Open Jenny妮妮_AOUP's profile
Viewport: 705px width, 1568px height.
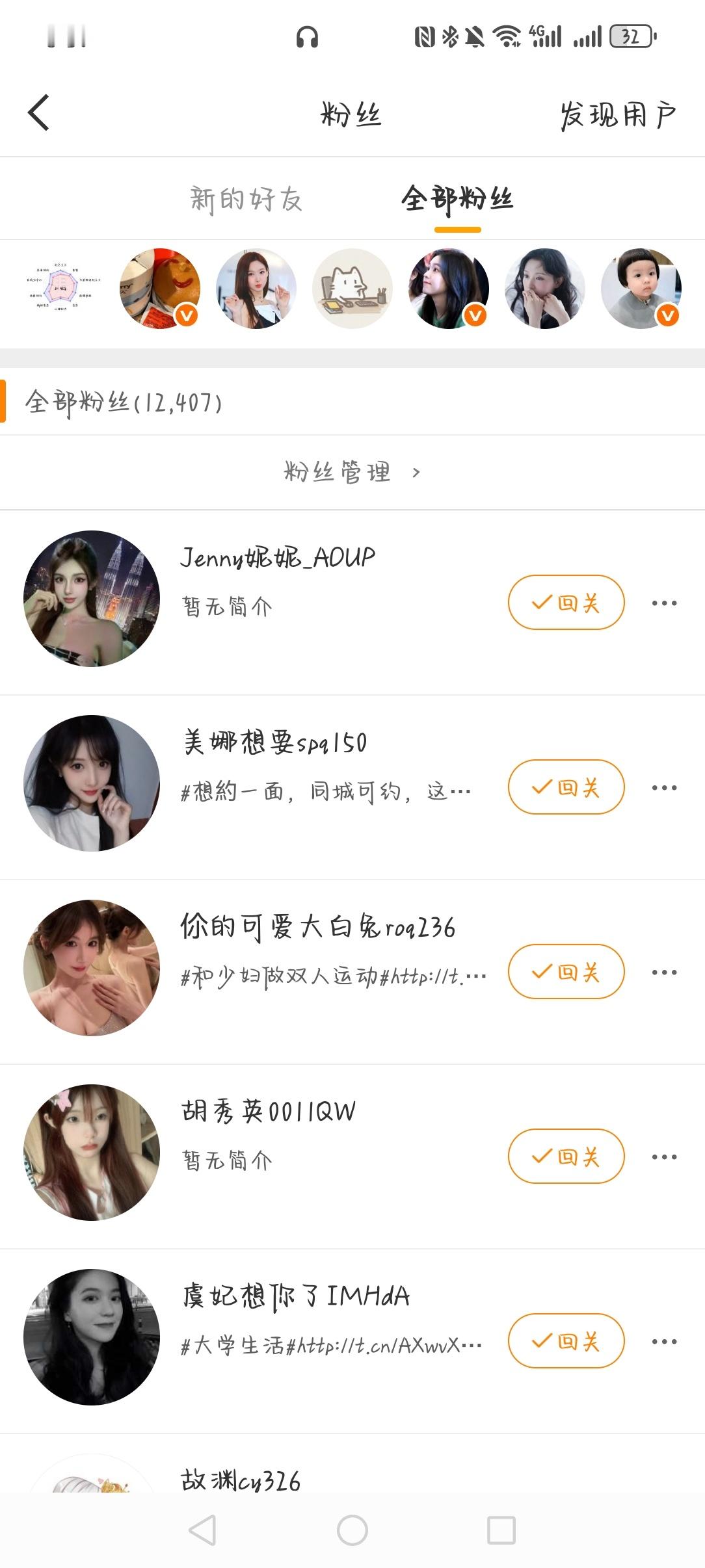pyautogui.click(x=92, y=599)
